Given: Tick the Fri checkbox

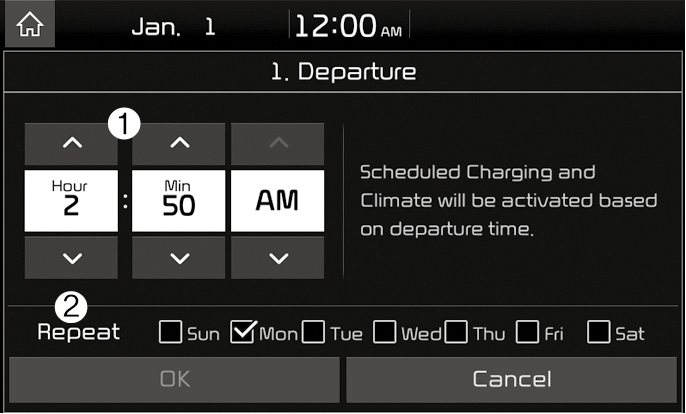Looking at the screenshot, I should click(528, 333).
